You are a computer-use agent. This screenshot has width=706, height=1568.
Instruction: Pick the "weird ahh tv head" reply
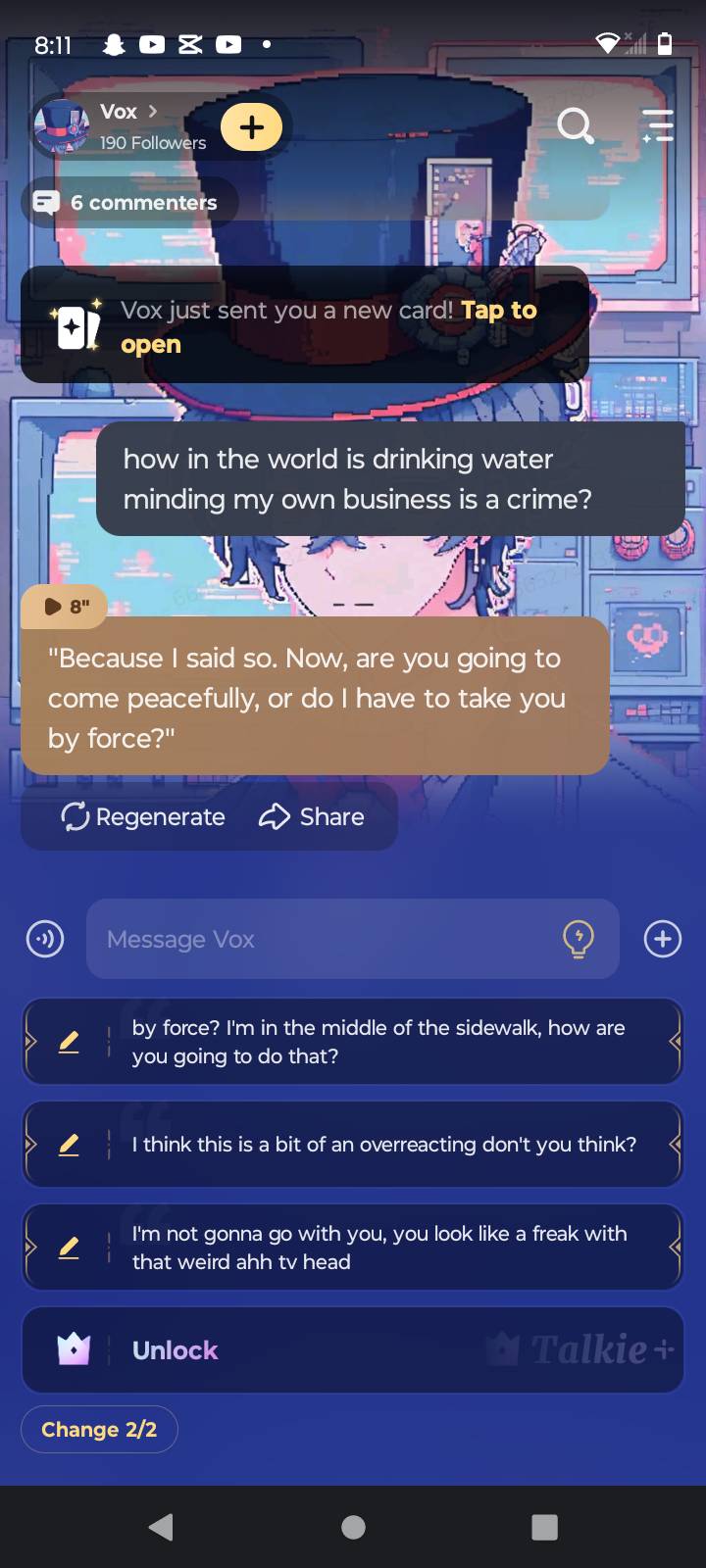point(382,1248)
